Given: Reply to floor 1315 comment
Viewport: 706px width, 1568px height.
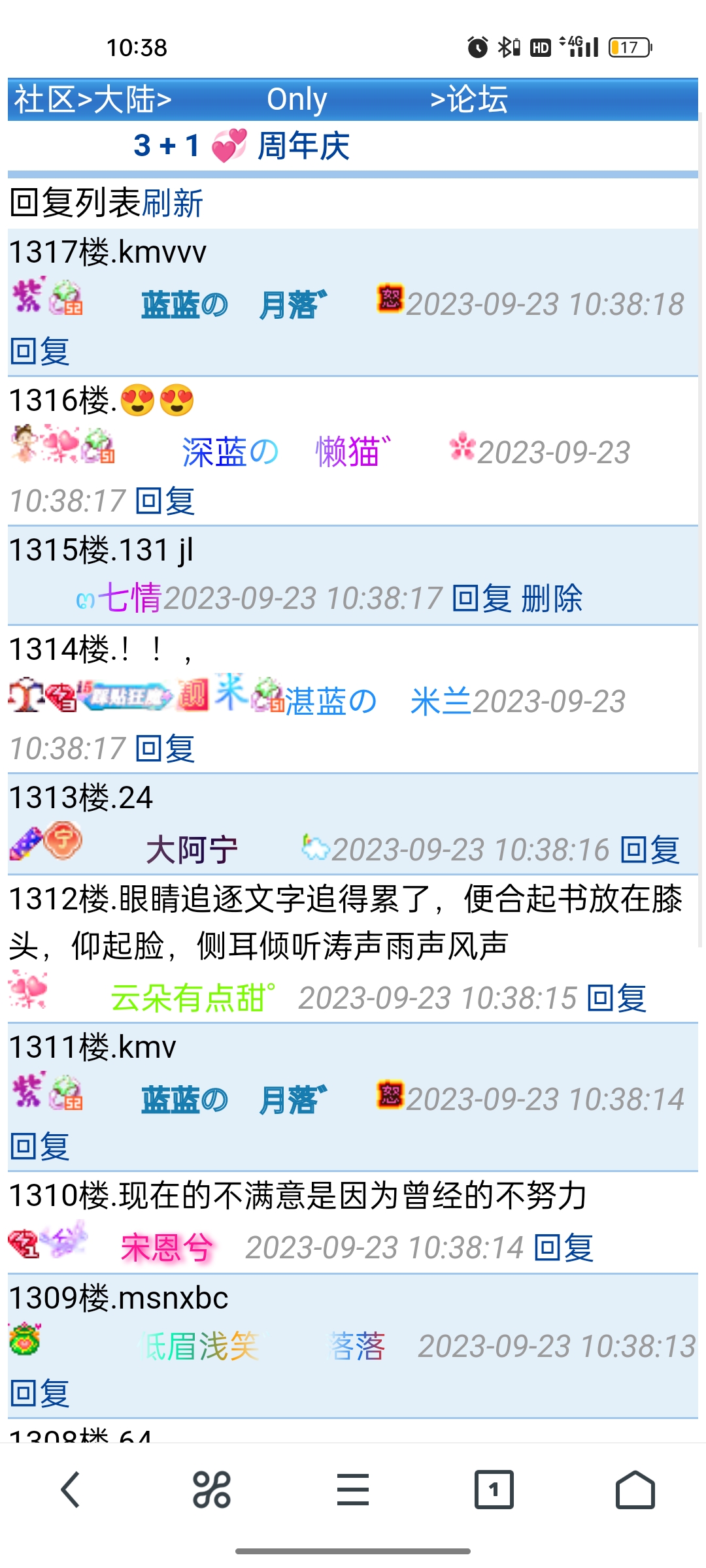Looking at the screenshot, I should pos(481,598).
